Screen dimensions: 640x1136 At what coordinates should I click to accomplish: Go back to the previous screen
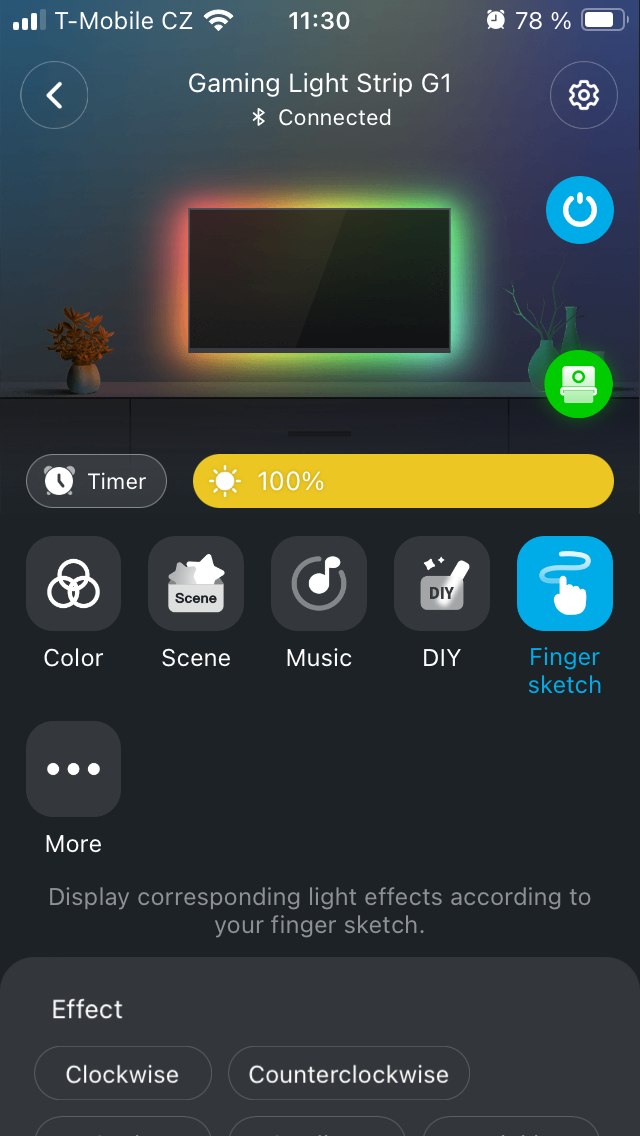tap(54, 95)
